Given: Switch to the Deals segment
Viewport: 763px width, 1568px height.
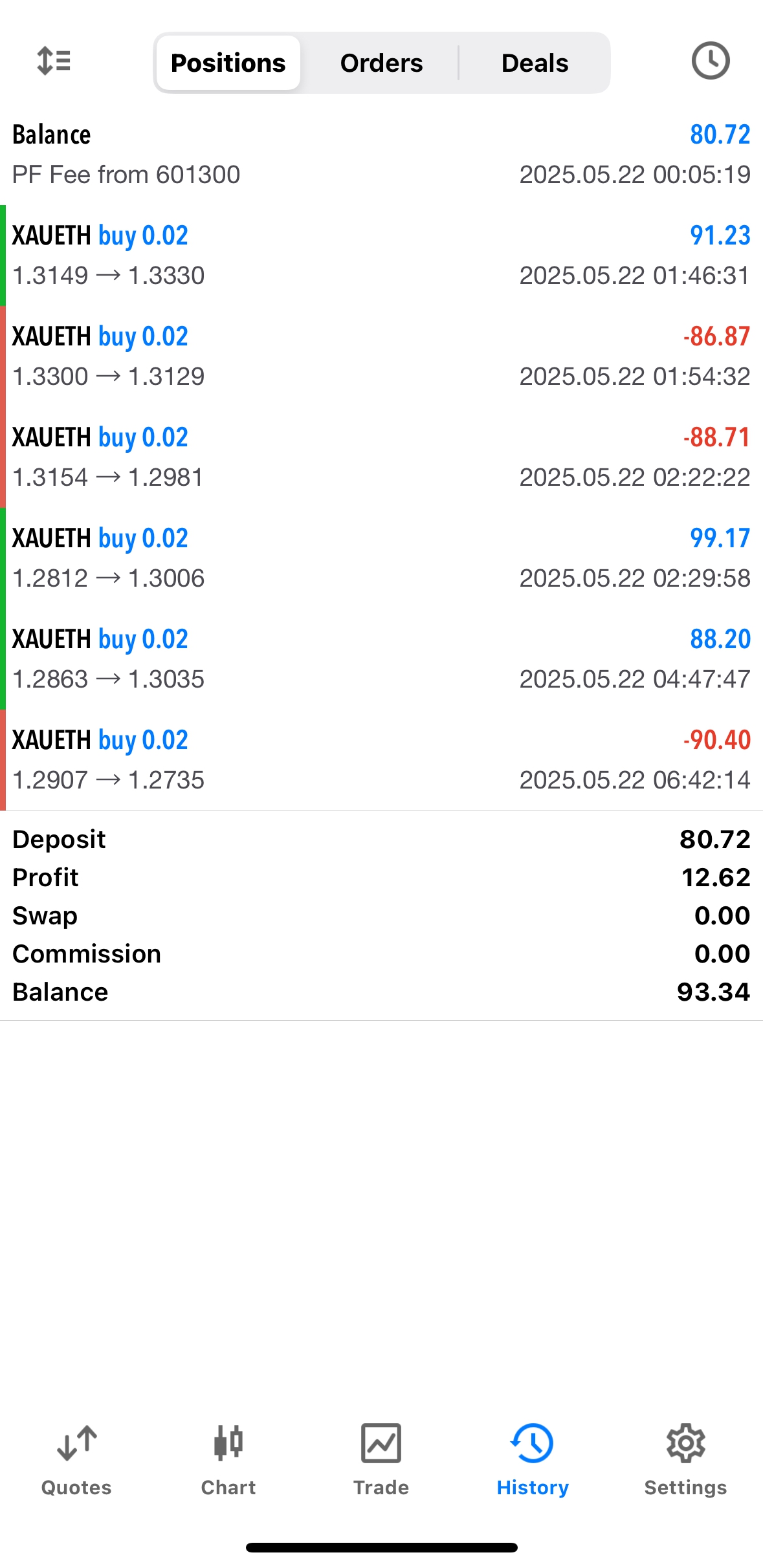Looking at the screenshot, I should pos(535,63).
